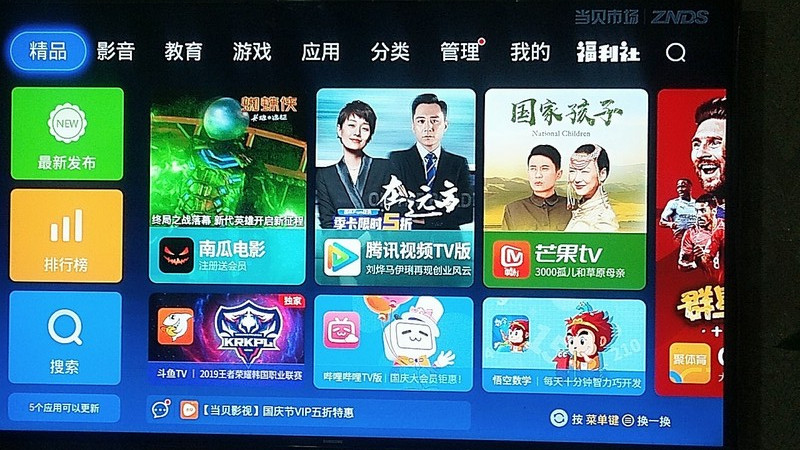Screen dimensions: 800x450
Task: Open the 排行榜 rankings tile
Action: point(67,236)
